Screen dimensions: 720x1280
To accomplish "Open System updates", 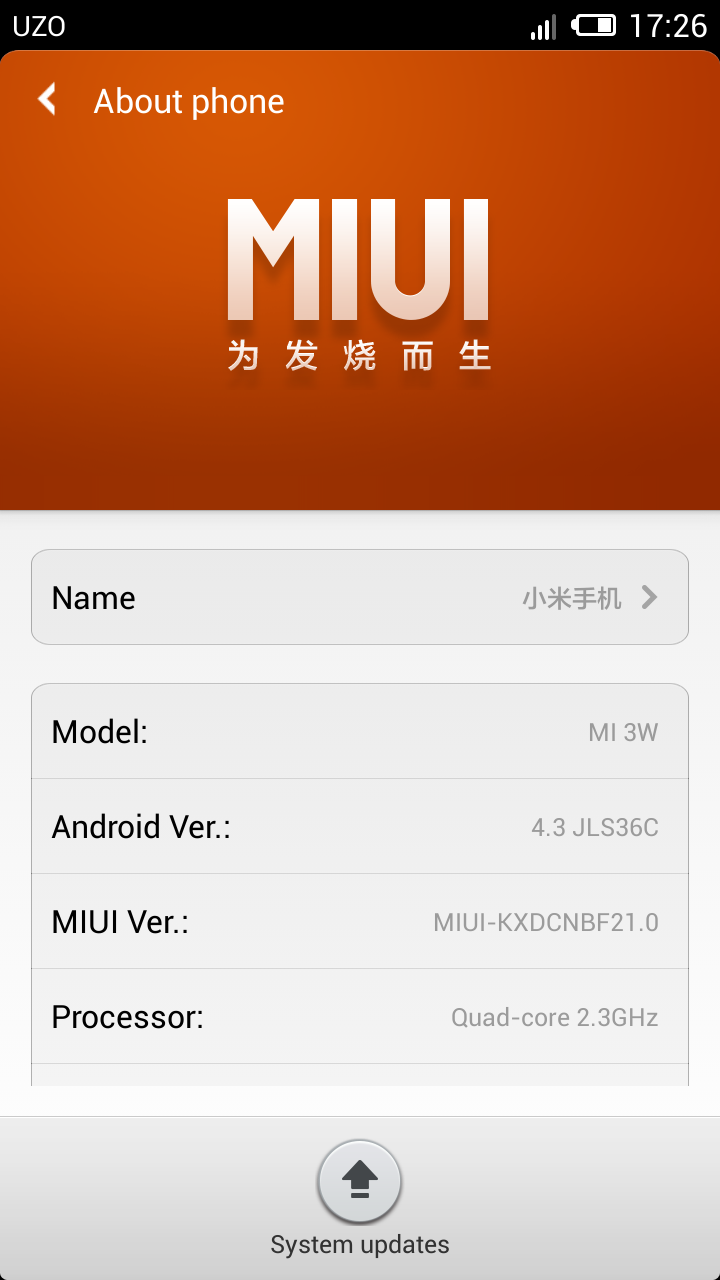I will point(360,1198).
